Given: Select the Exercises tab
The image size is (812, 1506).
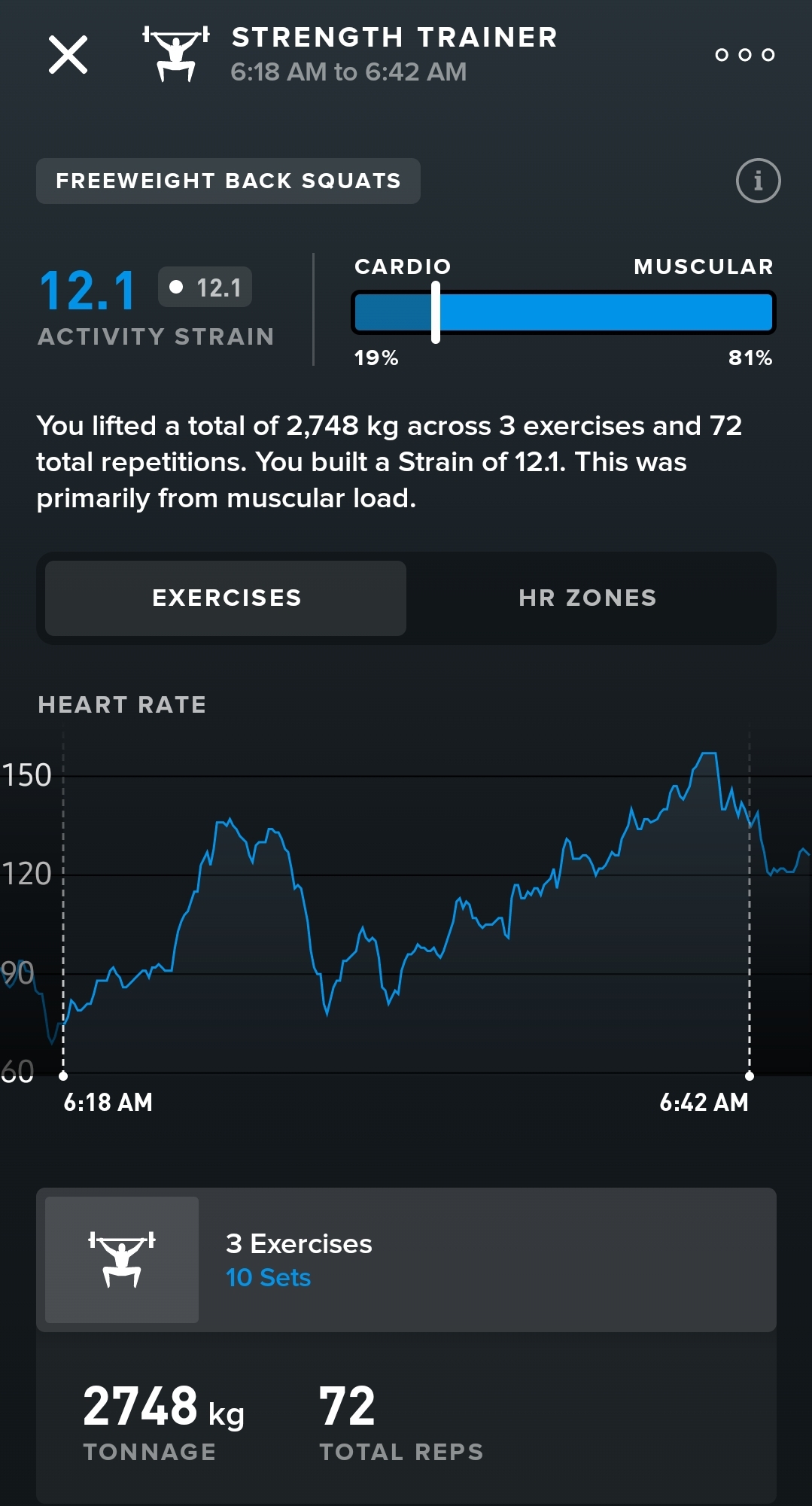Looking at the screenshot, I should [x=226, y=598].
